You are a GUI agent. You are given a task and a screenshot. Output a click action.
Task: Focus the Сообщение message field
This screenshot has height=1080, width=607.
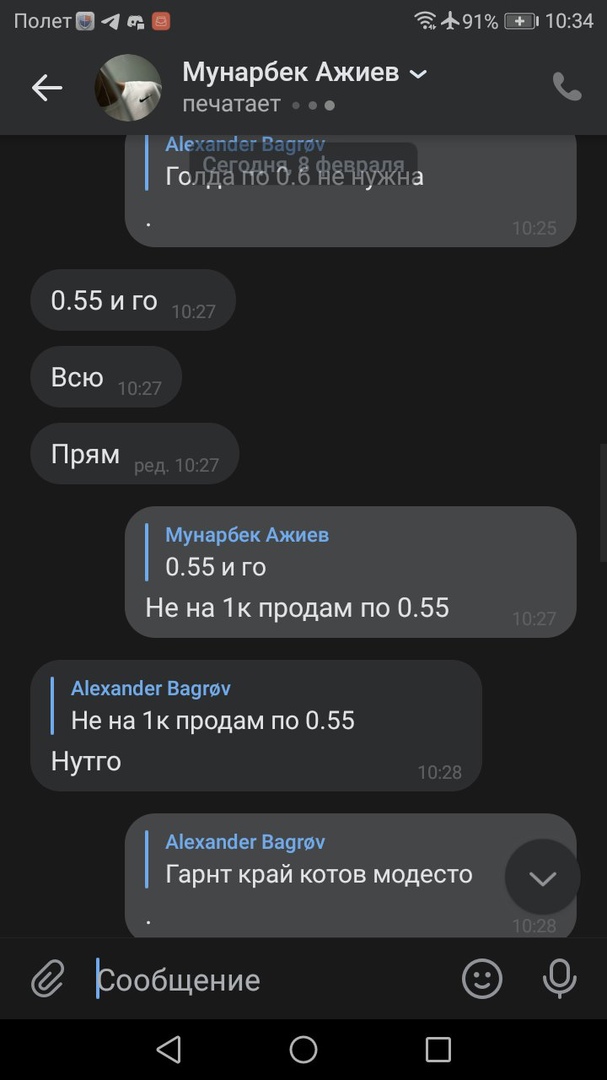tap(270, 980)
